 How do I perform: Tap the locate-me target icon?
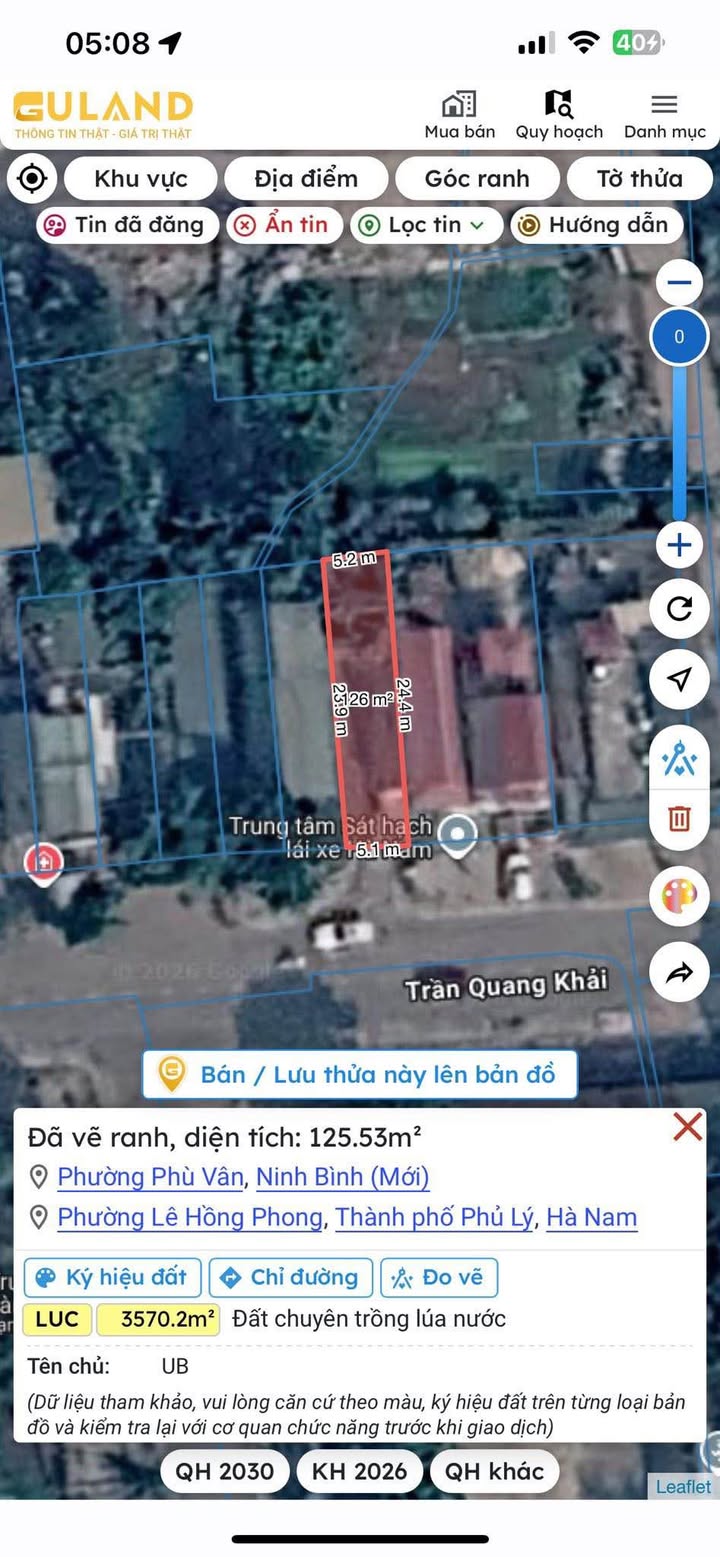tap(32, 179)
